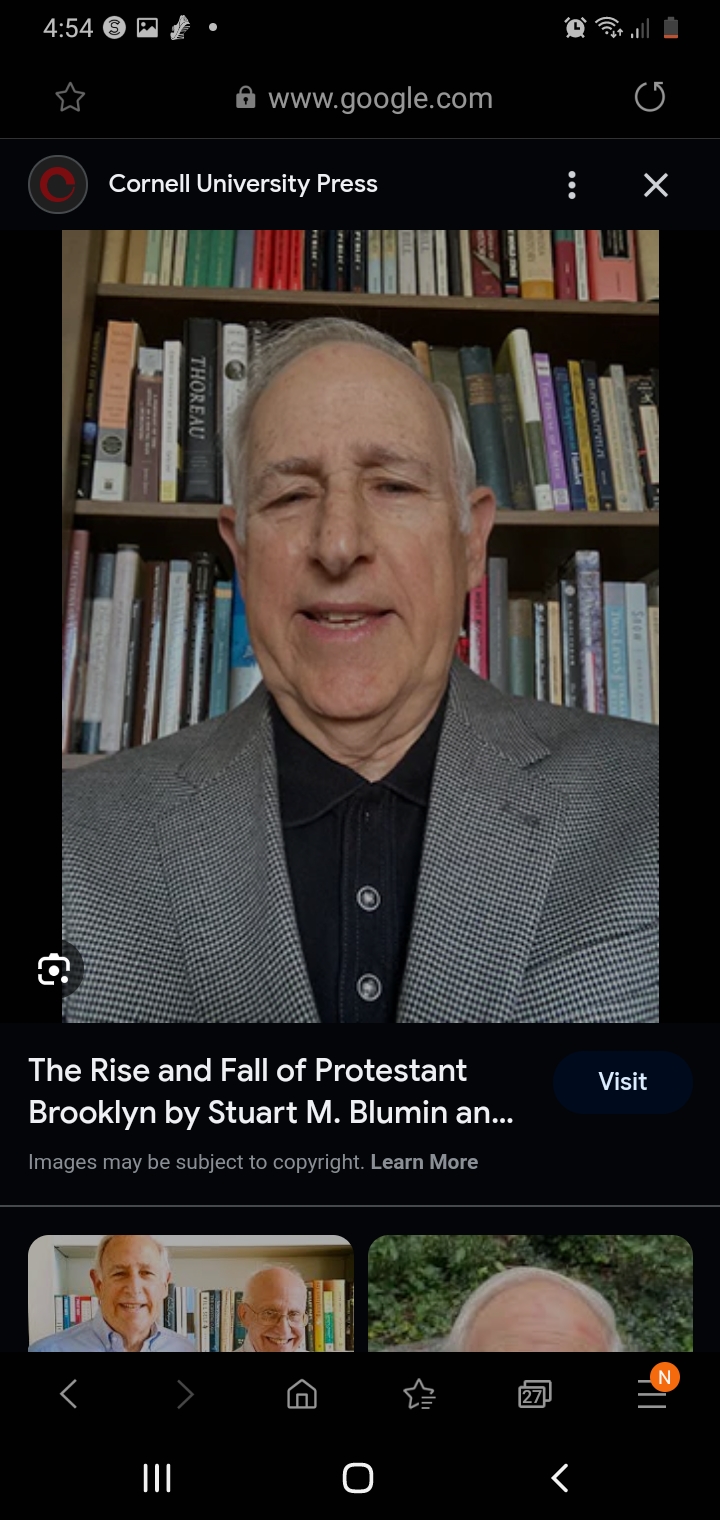The width and height of the screenshot is (720, 1520).
Task: Go back in the browser toolbar
Action: click(68, 1394)
